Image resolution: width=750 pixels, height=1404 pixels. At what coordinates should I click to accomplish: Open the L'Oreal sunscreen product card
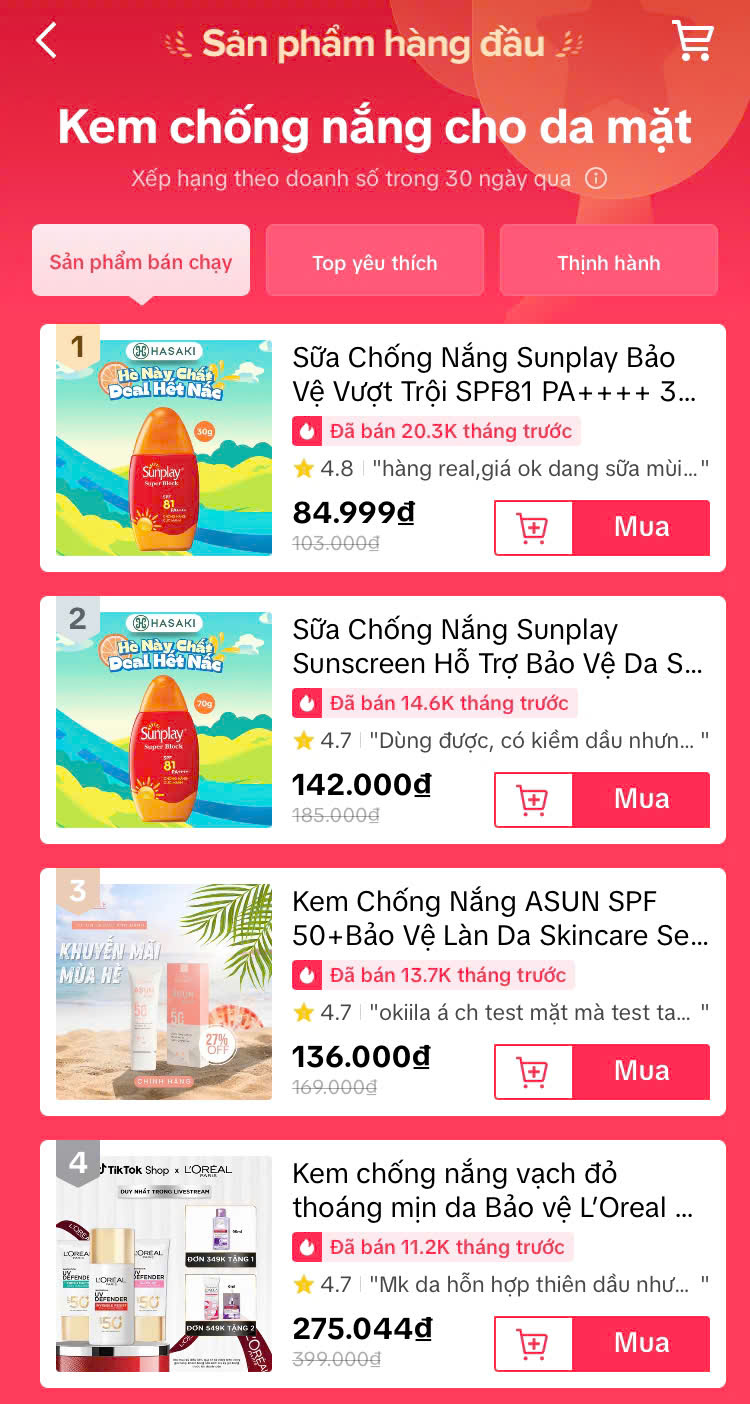pyautogui.click(x=383, y=1264)
